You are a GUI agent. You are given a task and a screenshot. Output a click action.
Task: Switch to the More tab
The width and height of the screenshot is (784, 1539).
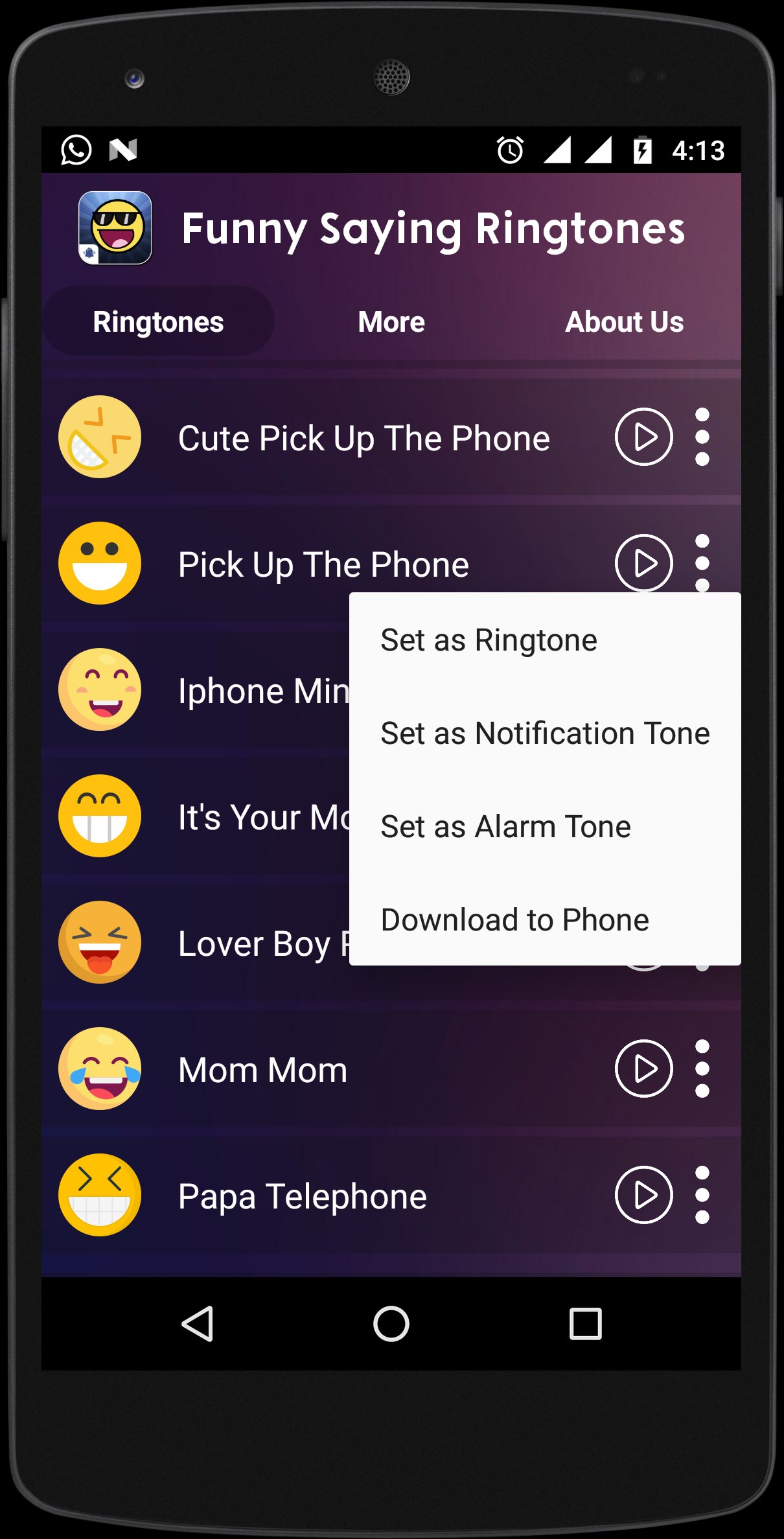click(x=391, y=321)
